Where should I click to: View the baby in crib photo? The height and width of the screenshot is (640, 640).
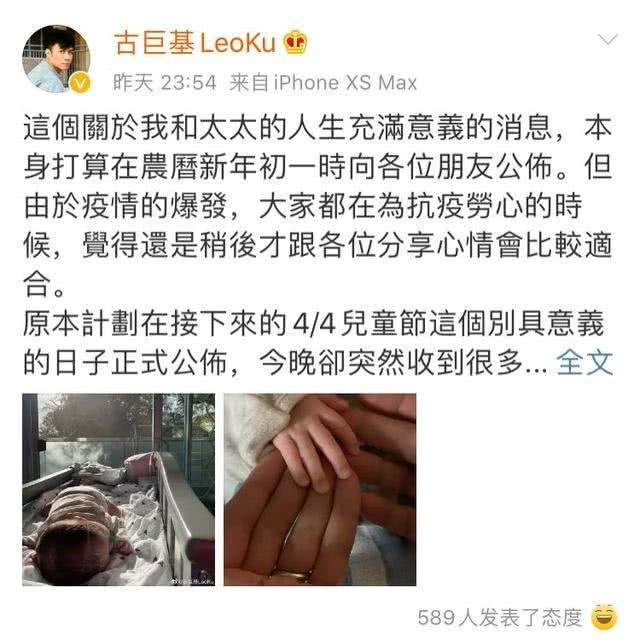(x=118, y=489)
